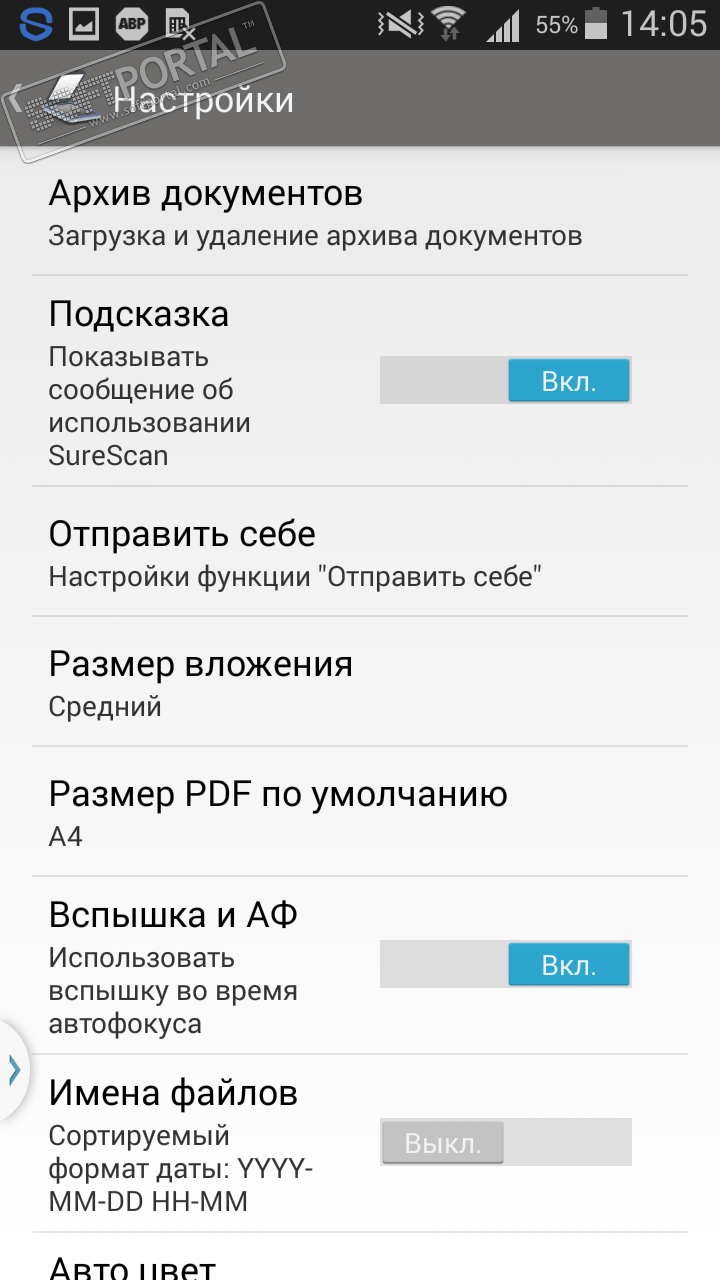This screenshot has width=720, height=1280.
Task: Open the Авто цвет setting
Action: pyautogui.click(x=360, y=1265)
